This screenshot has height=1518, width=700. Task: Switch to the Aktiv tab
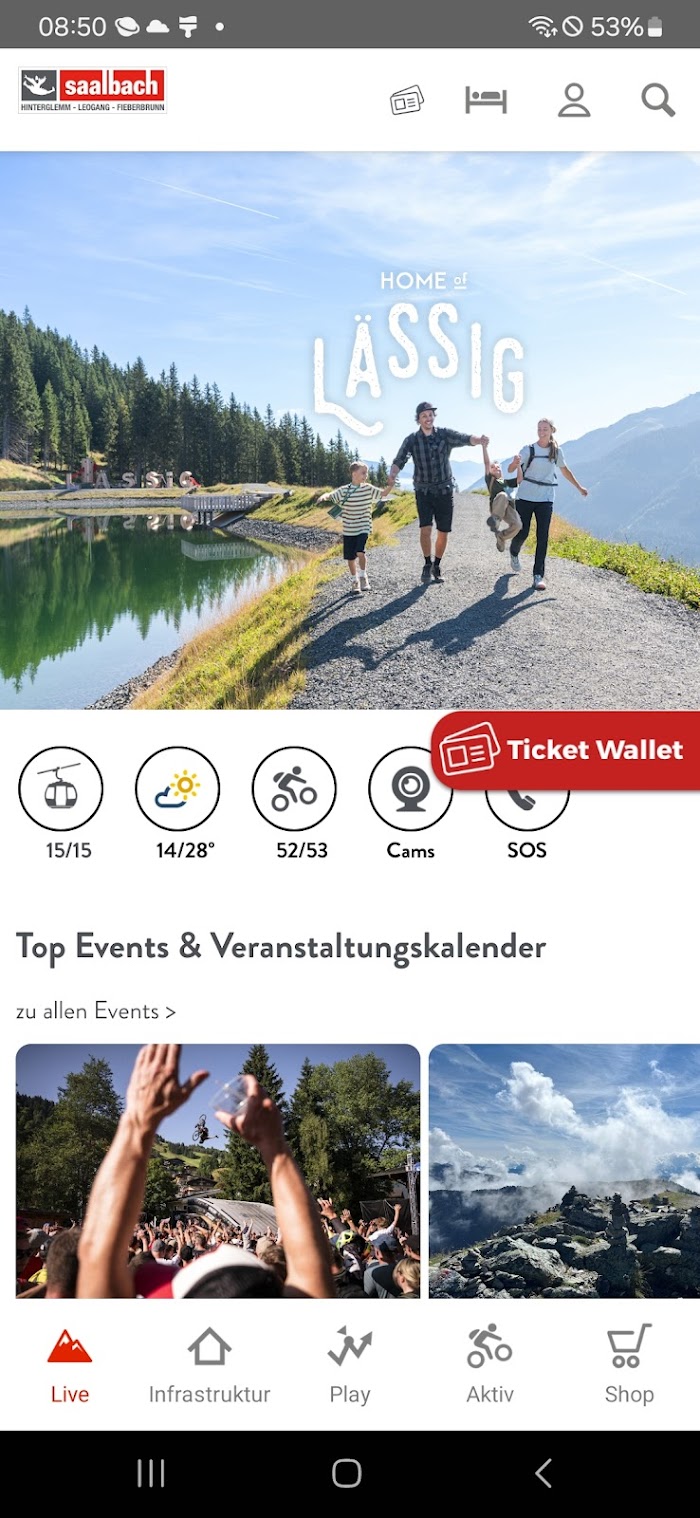(x=490, y=1365)
